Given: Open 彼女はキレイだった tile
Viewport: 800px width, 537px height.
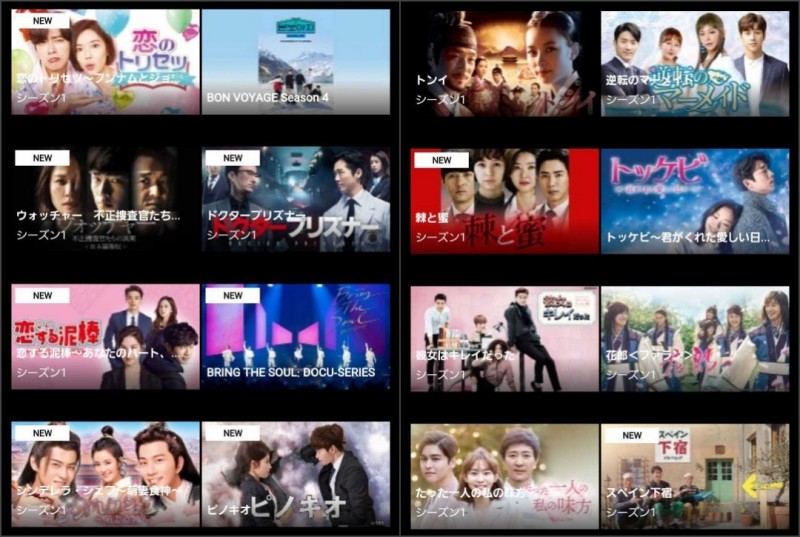Looking at the screenshot, I should coord(504,337).
